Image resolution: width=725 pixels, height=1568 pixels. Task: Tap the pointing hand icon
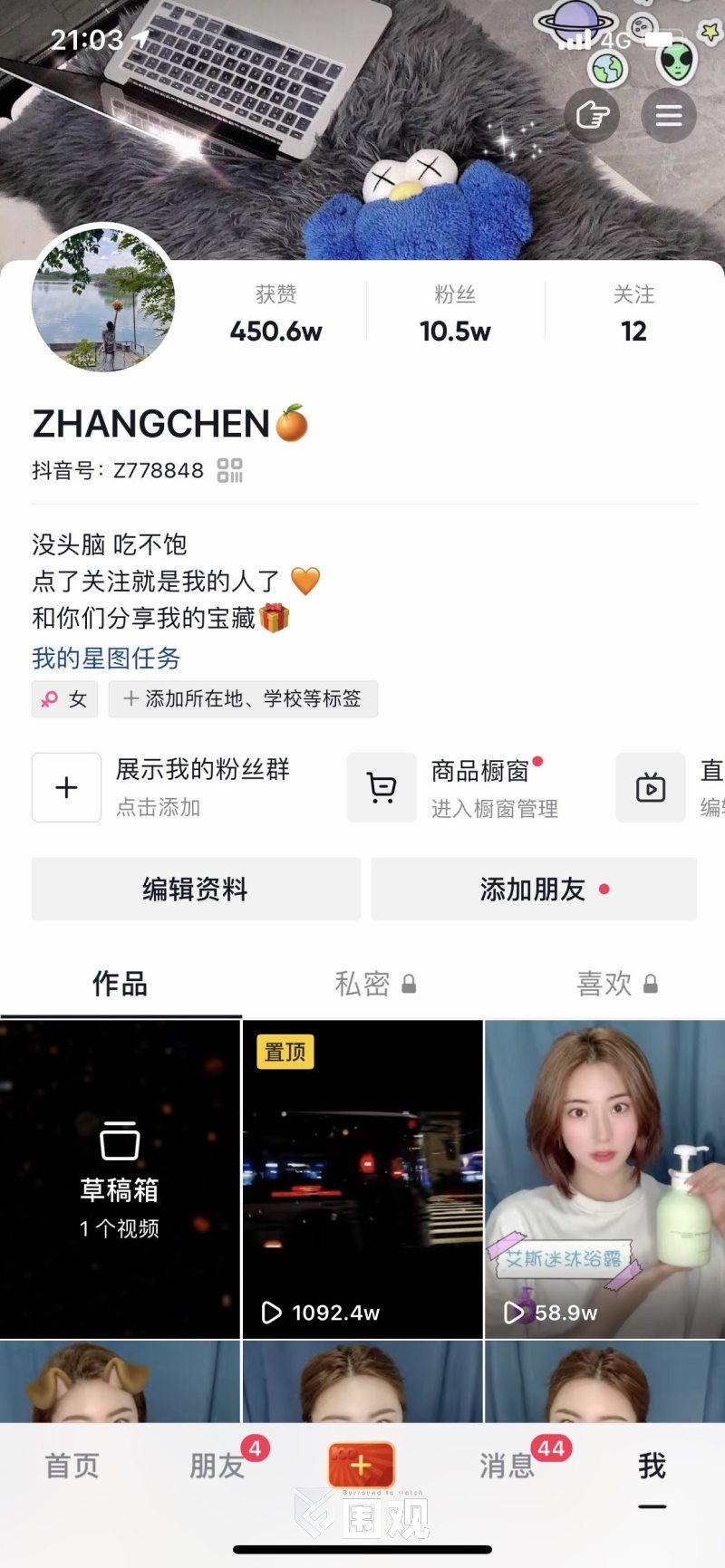pyautogui.click(x=592, y=116)
